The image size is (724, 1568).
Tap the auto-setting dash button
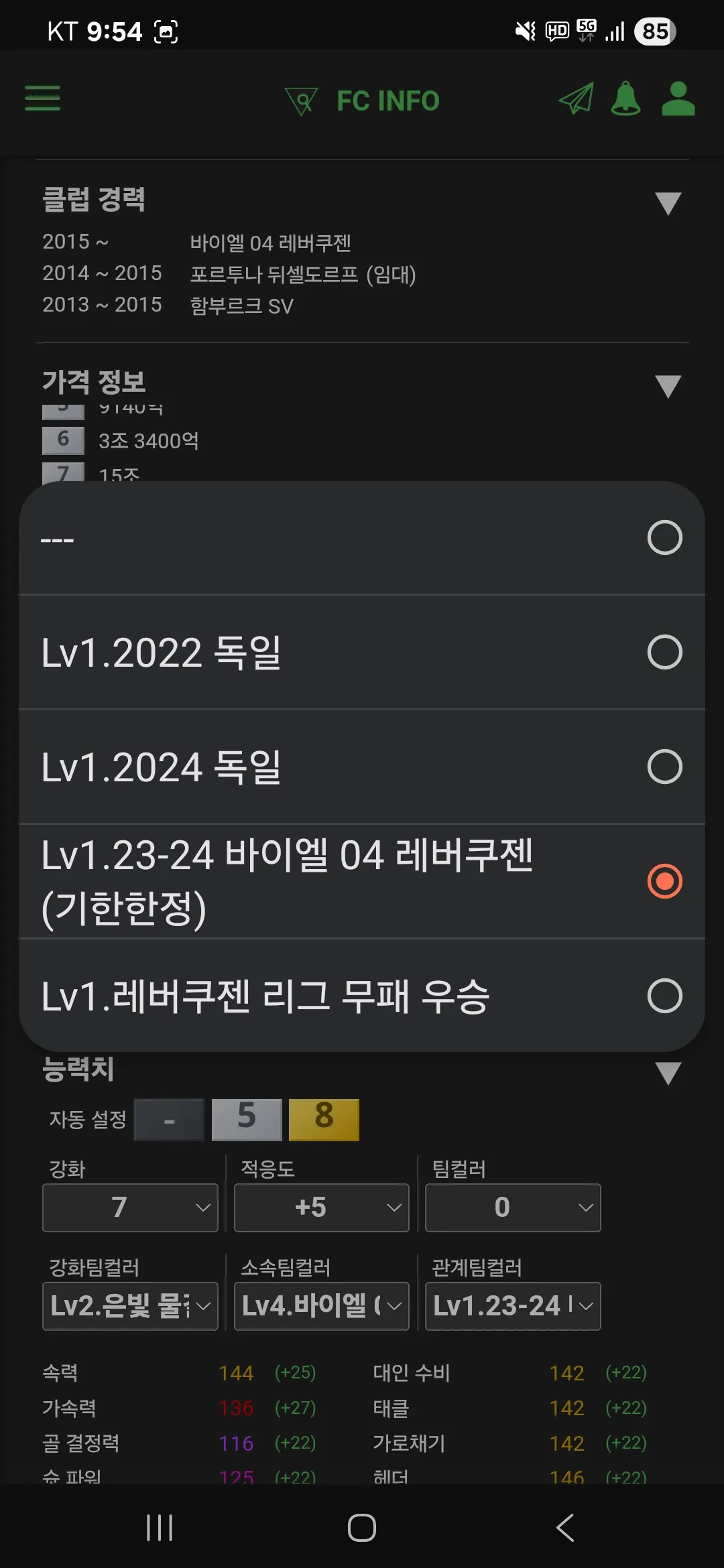coord(169,1120)
